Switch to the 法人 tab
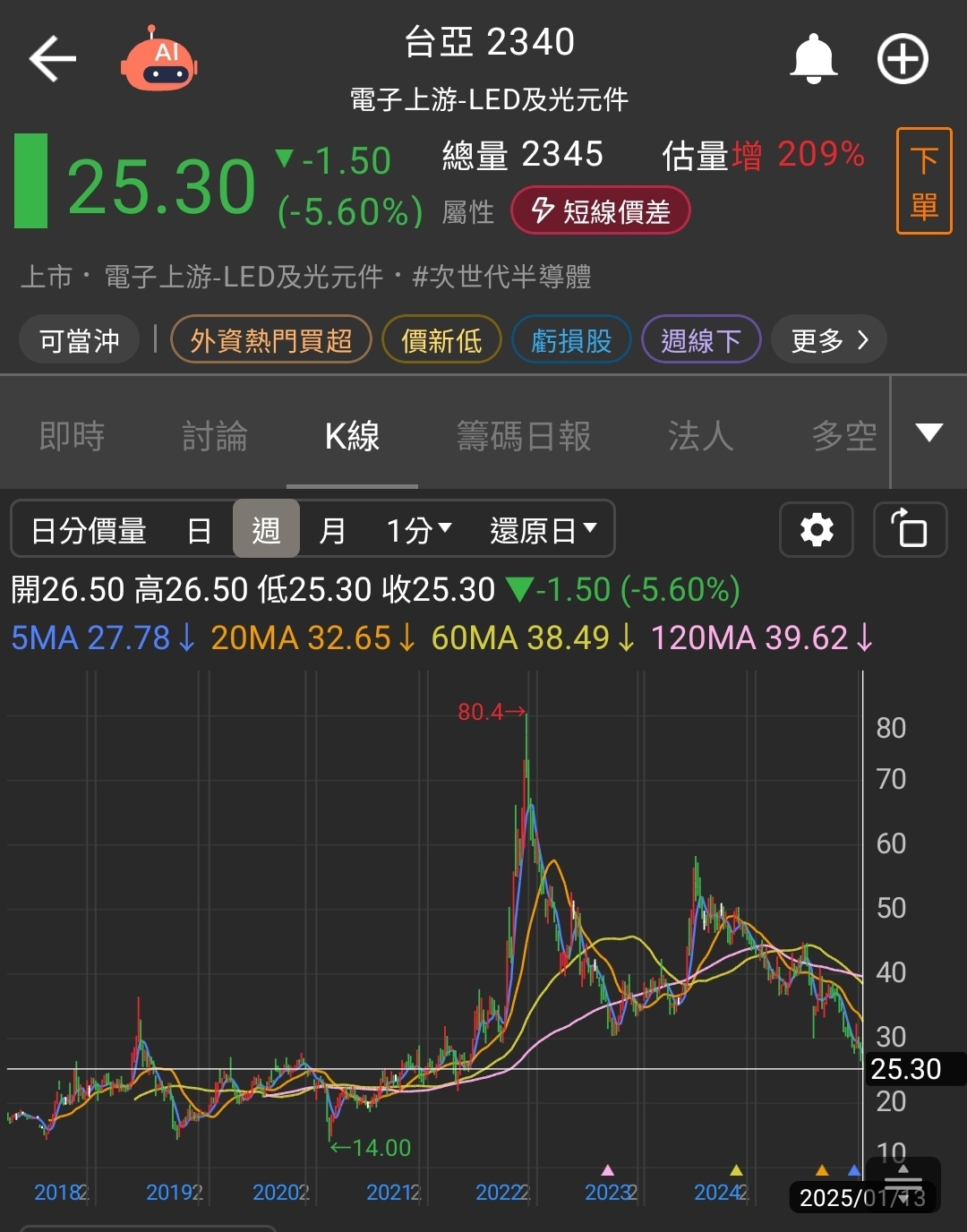 coord(700,436)
